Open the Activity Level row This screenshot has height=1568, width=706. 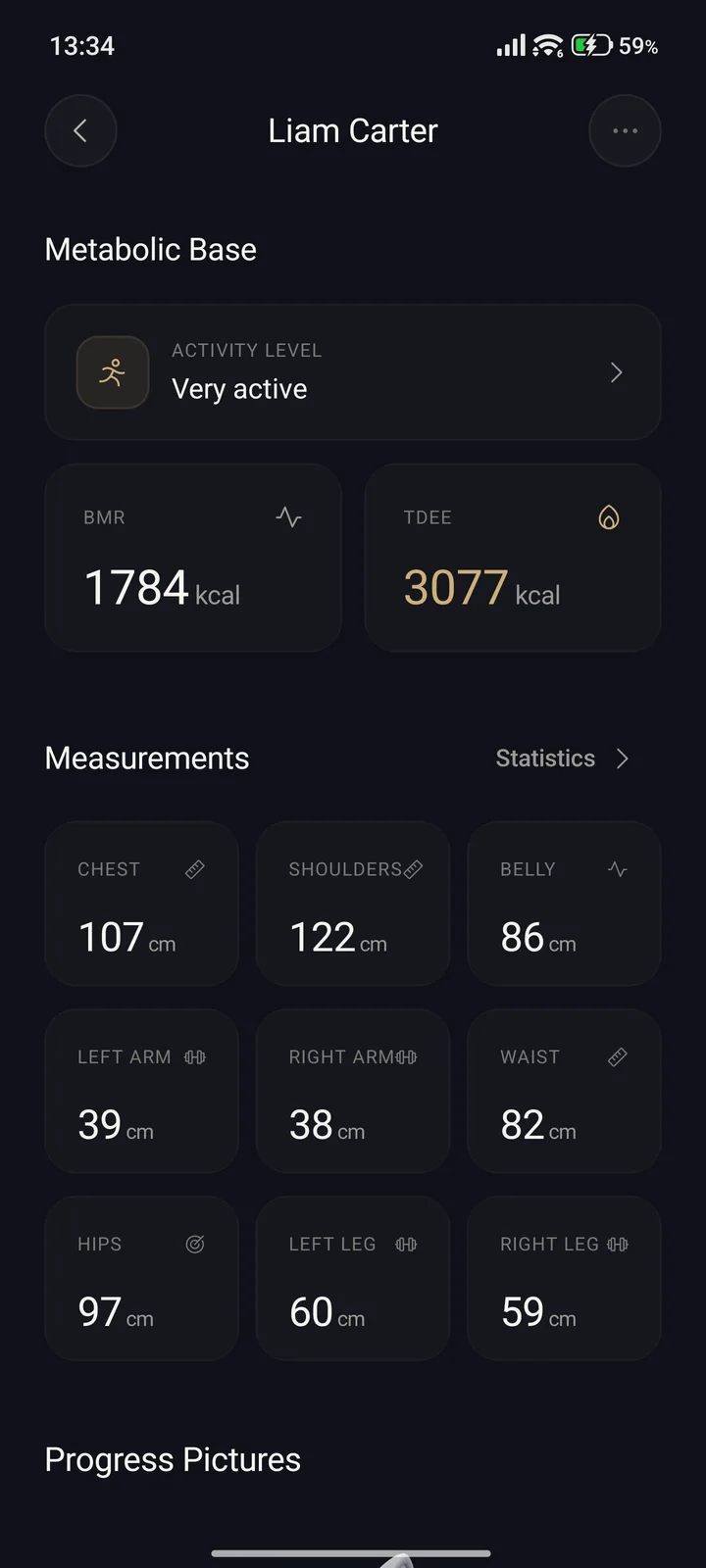[x=353, y=372]
